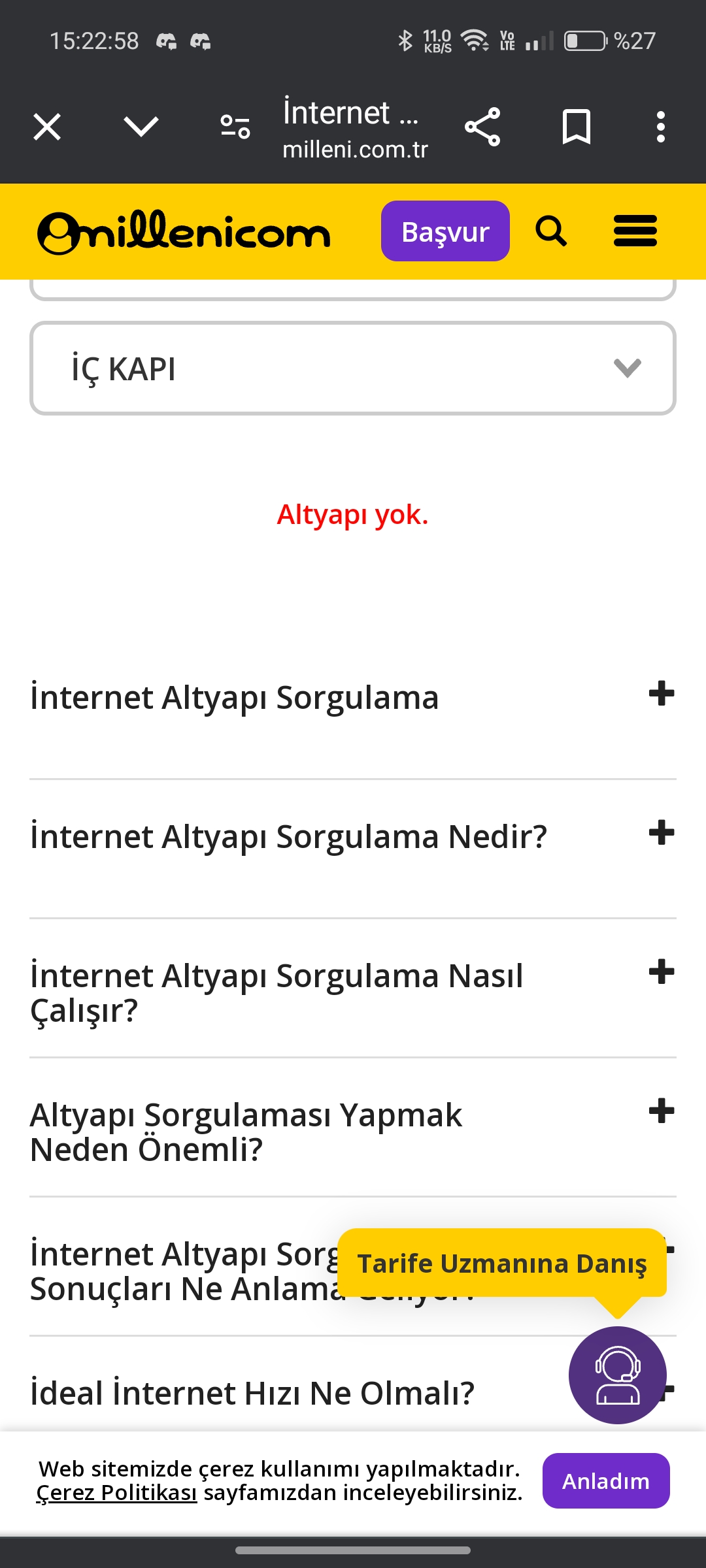Image resolution: width=706 pixels, height=1568 pixels.
Task: Open the support agent headset button
Action: click(x=617, y=1375)
